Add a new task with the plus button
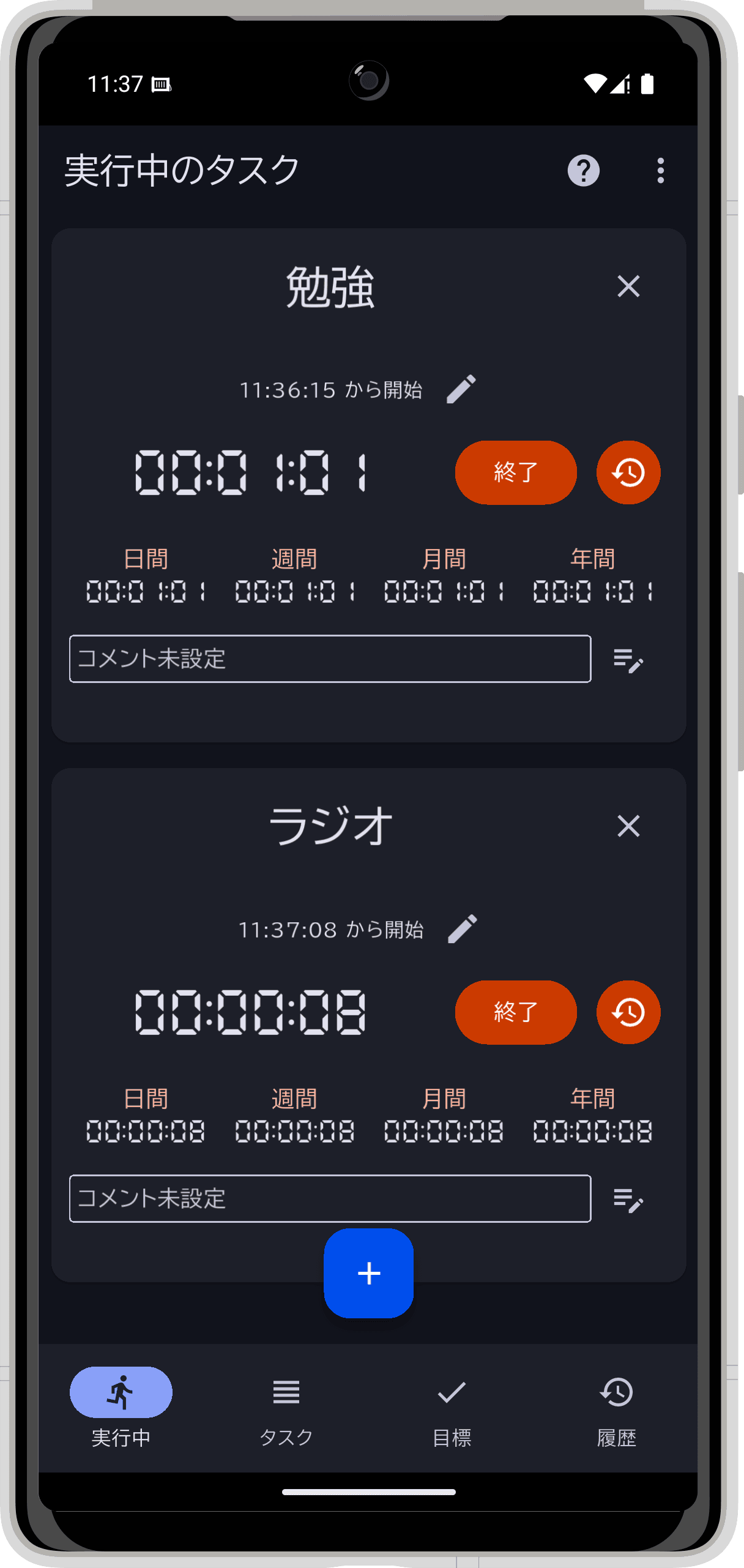 (369, 1274)
